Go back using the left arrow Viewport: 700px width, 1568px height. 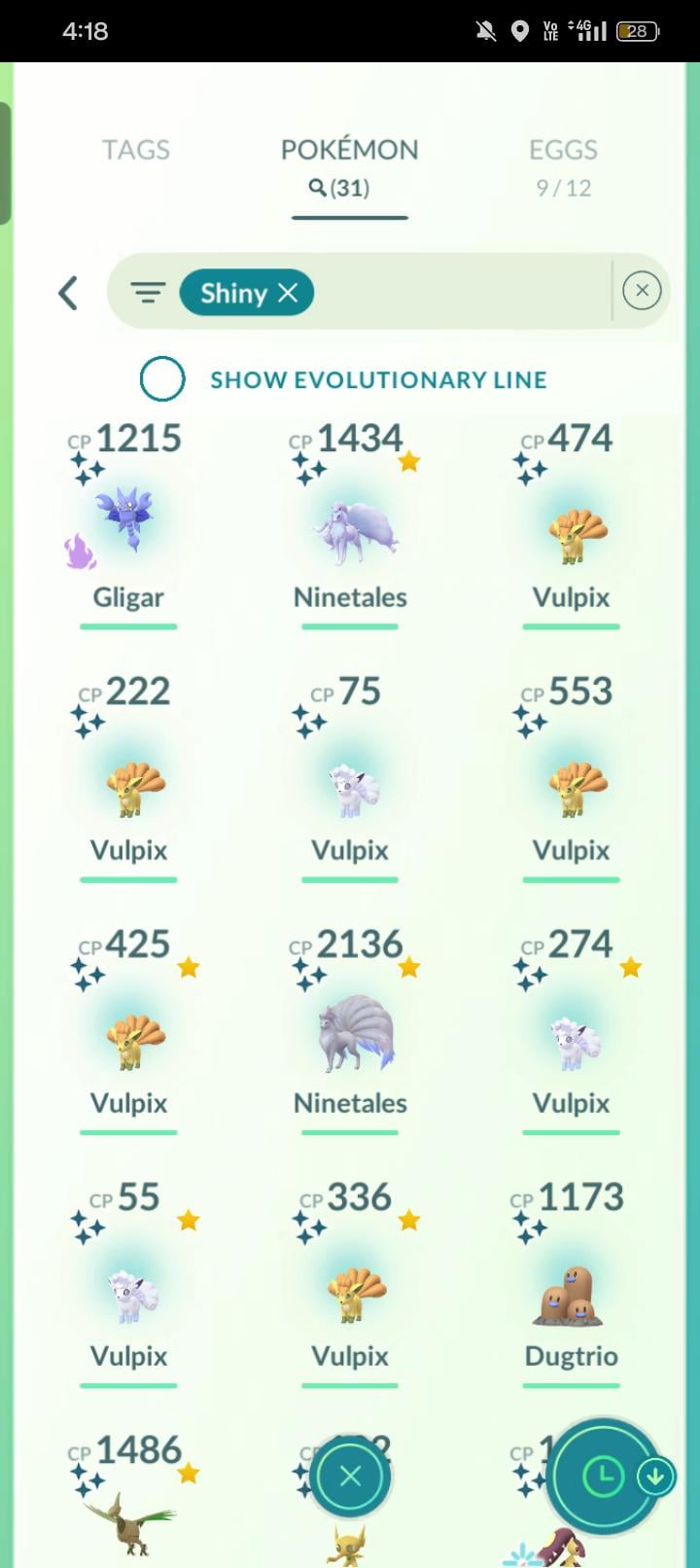pos(68,293)
